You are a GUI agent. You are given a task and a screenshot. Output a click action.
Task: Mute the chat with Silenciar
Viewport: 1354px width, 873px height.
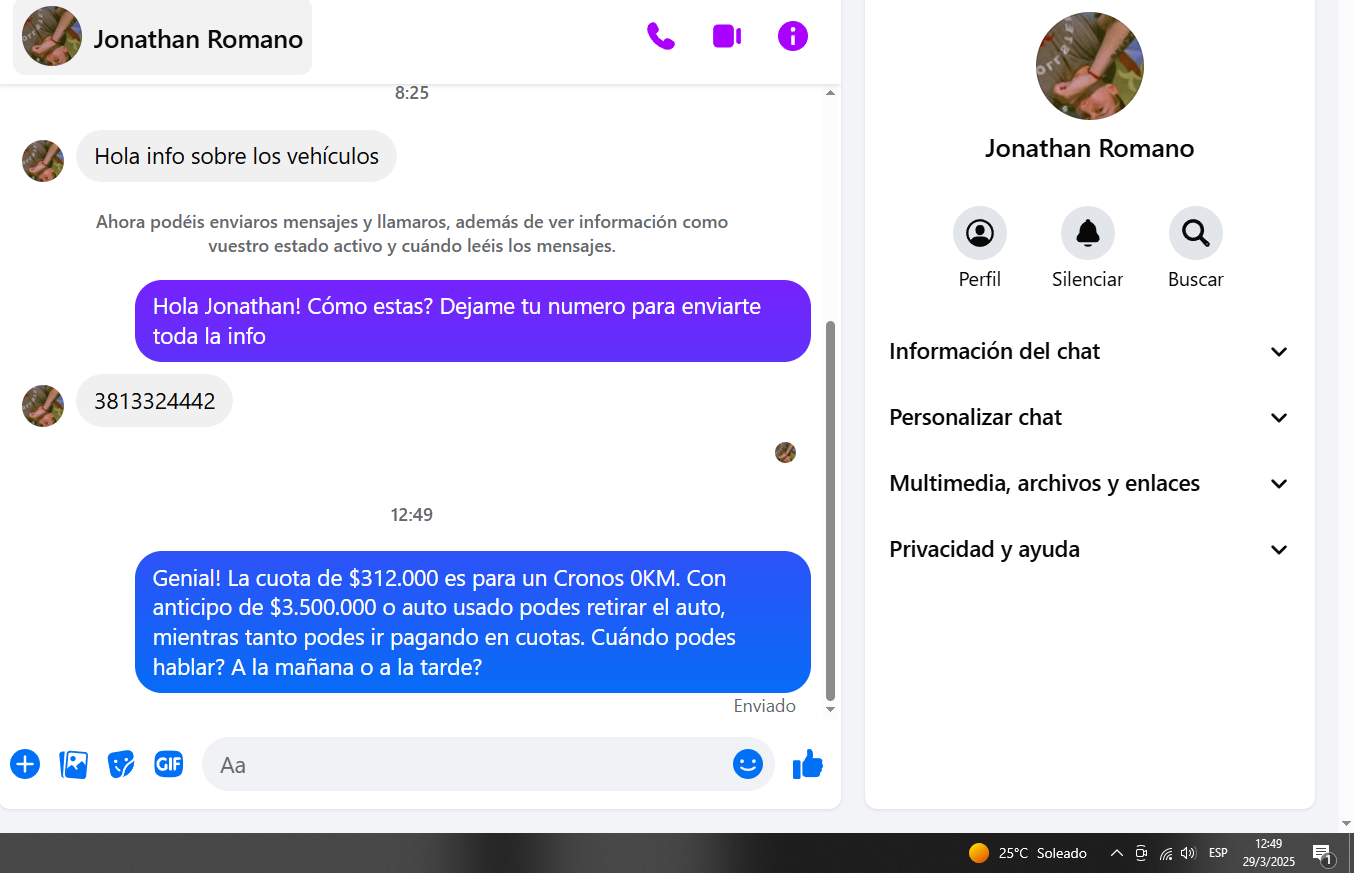1087,234
